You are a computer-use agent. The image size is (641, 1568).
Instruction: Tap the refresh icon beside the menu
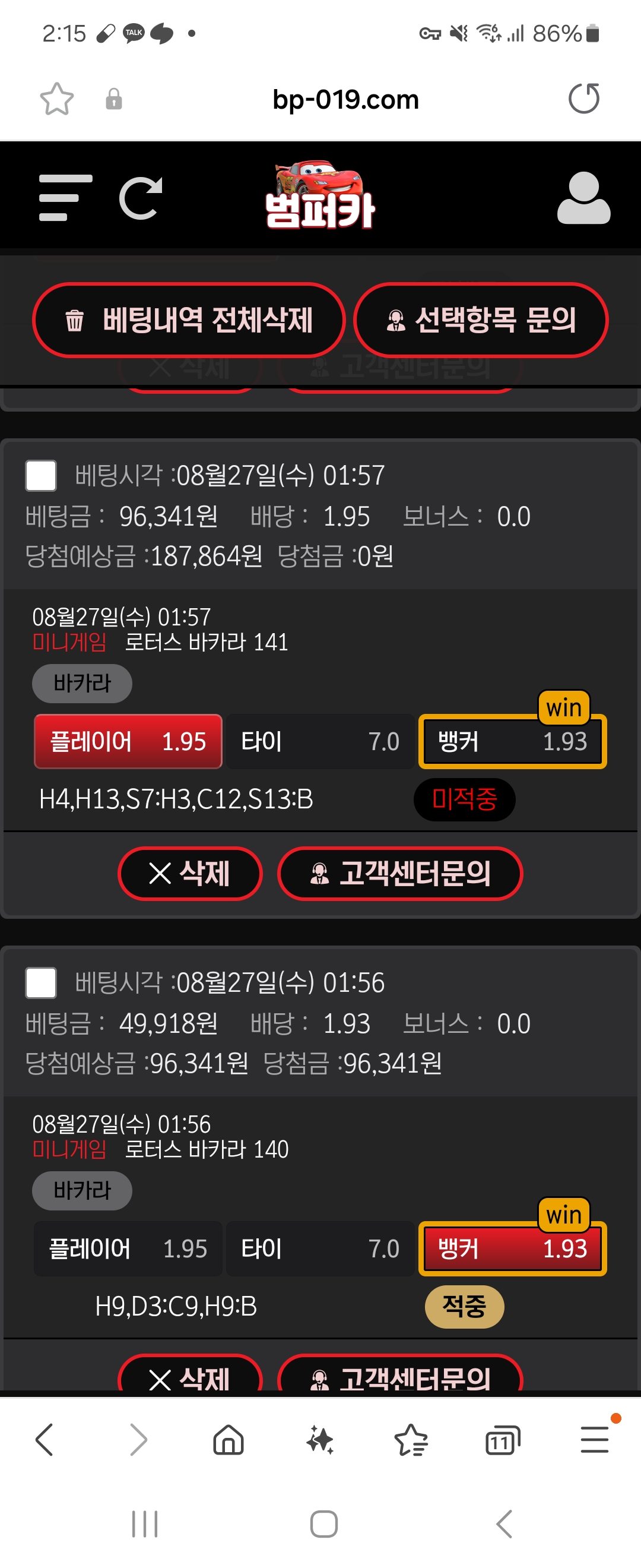click(x=141, y=198)
